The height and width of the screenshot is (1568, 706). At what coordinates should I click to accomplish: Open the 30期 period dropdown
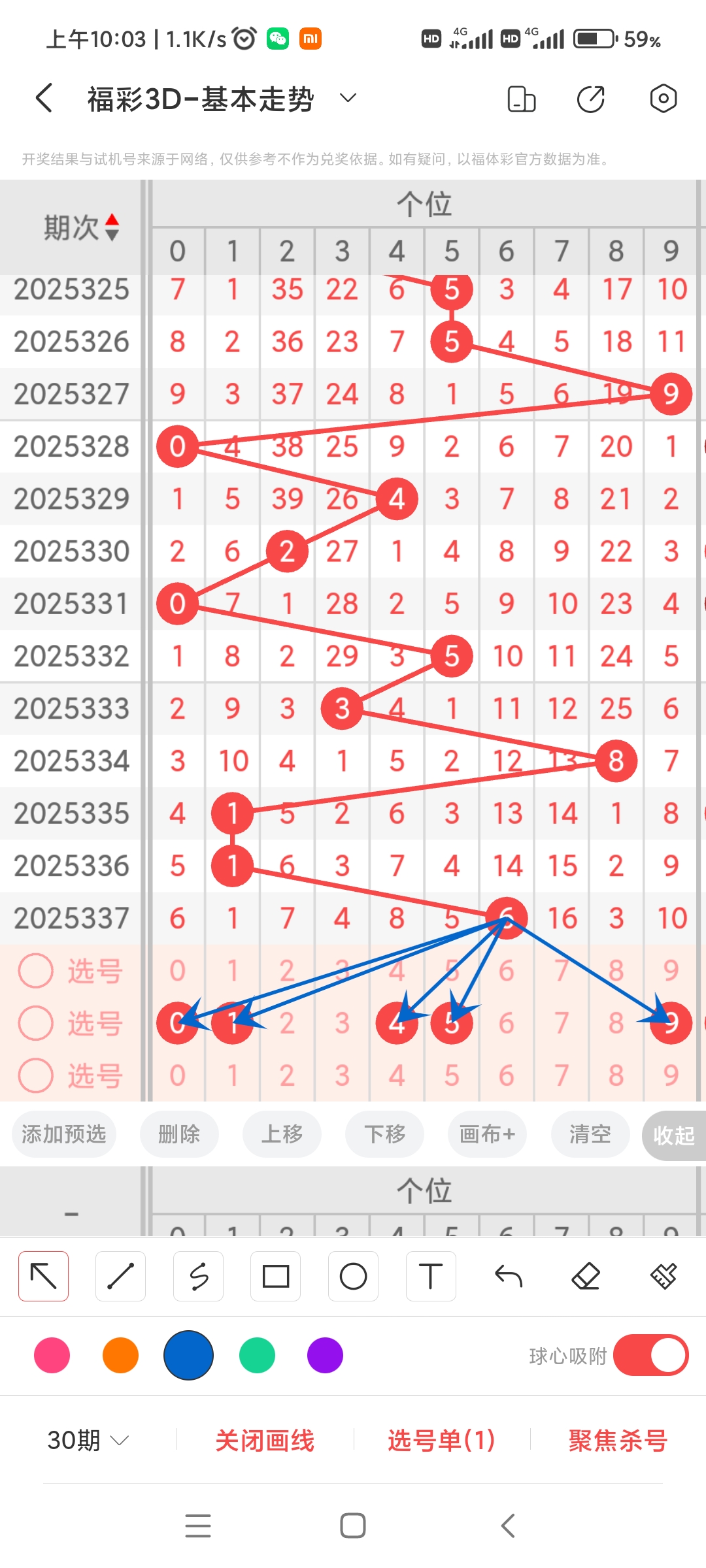[x=88, y=1440]
